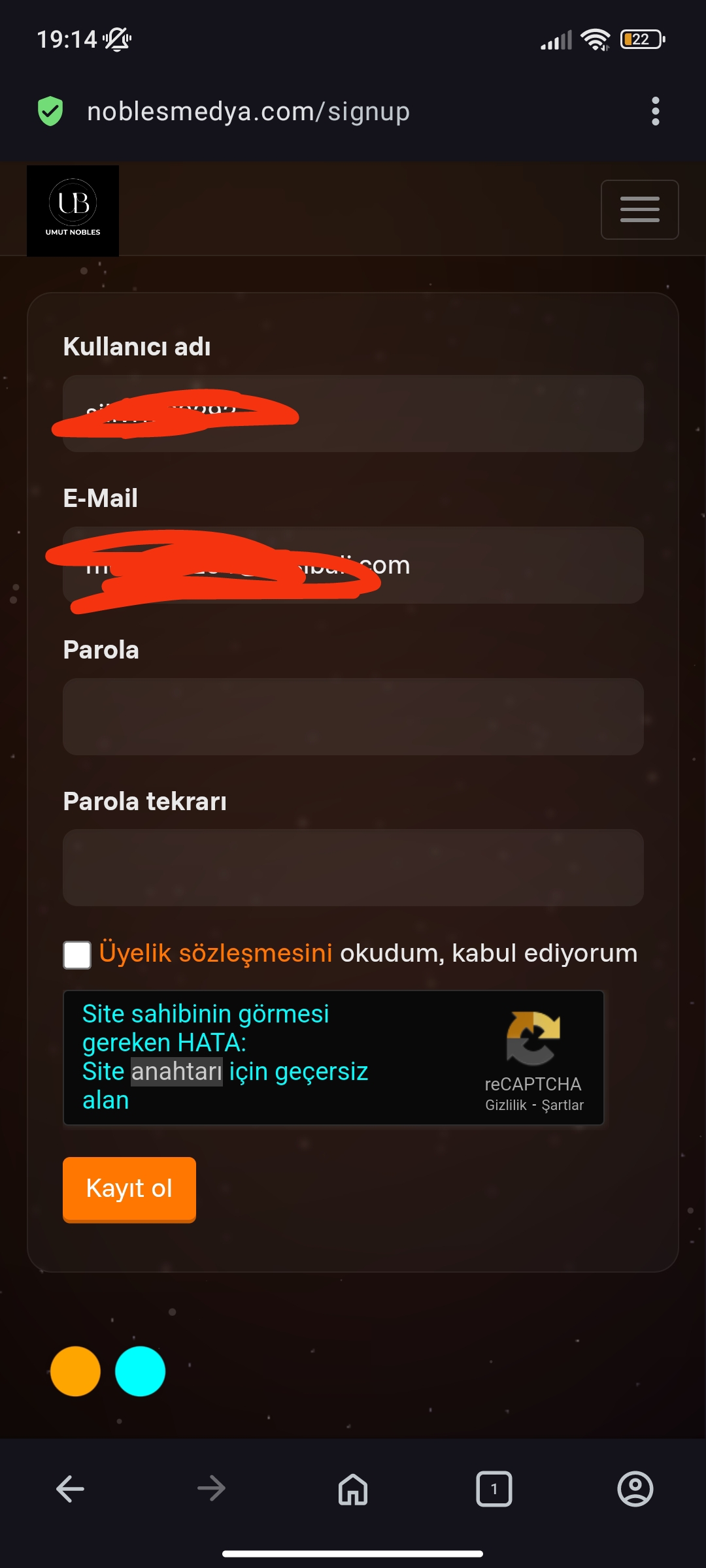Select the orange color circle
The height and width of the screenshot is (1568, 706).
click(x=75, y=1371)
